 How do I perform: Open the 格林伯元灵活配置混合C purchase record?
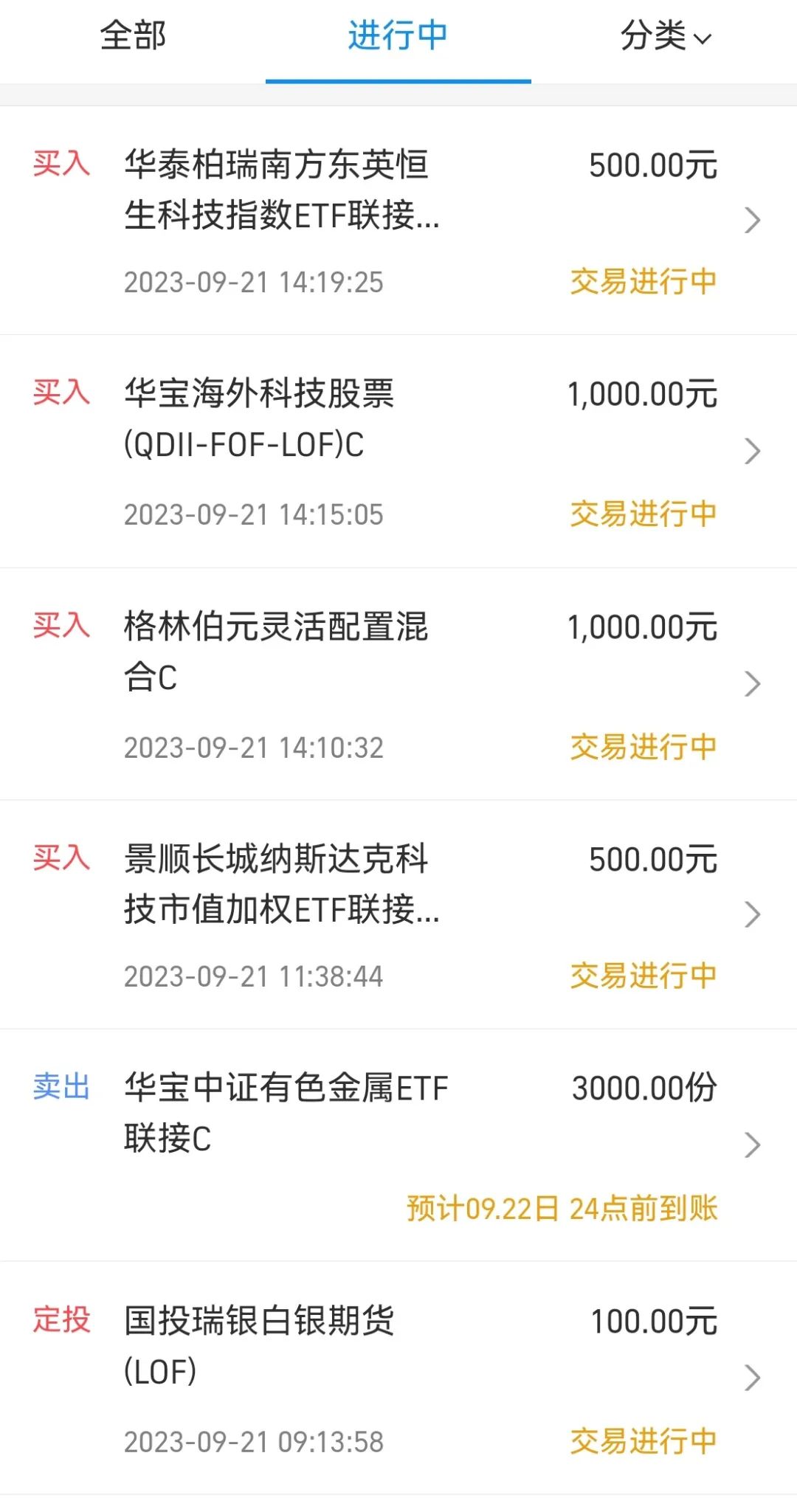tap(398, 684)
